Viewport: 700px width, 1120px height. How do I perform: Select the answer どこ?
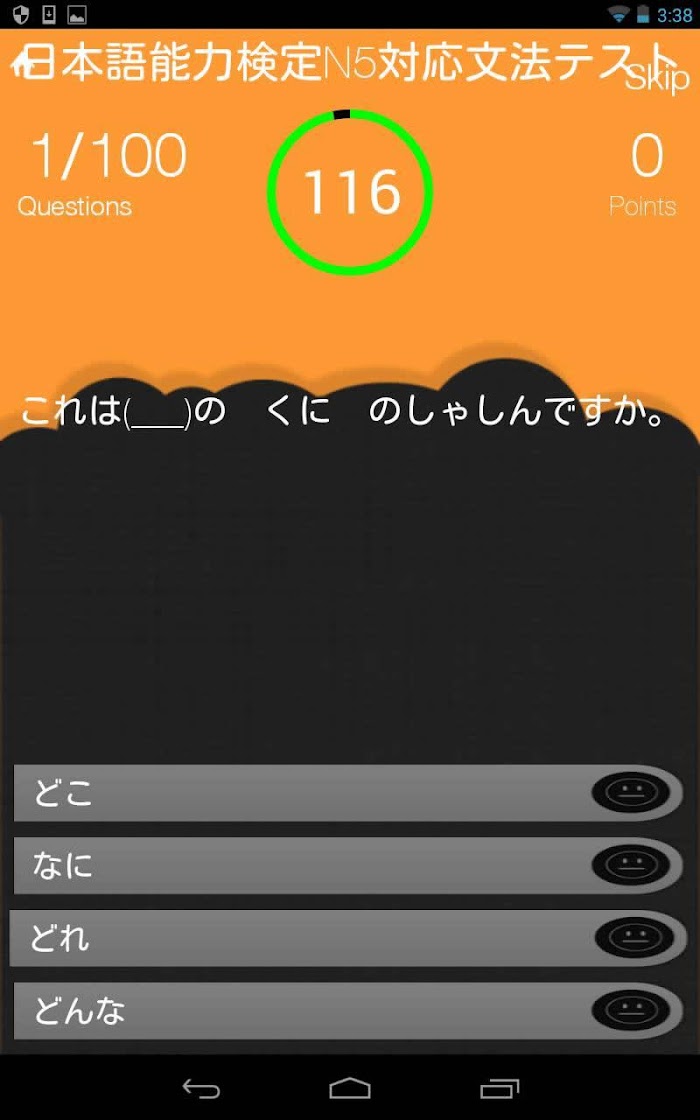coord(349,793)
